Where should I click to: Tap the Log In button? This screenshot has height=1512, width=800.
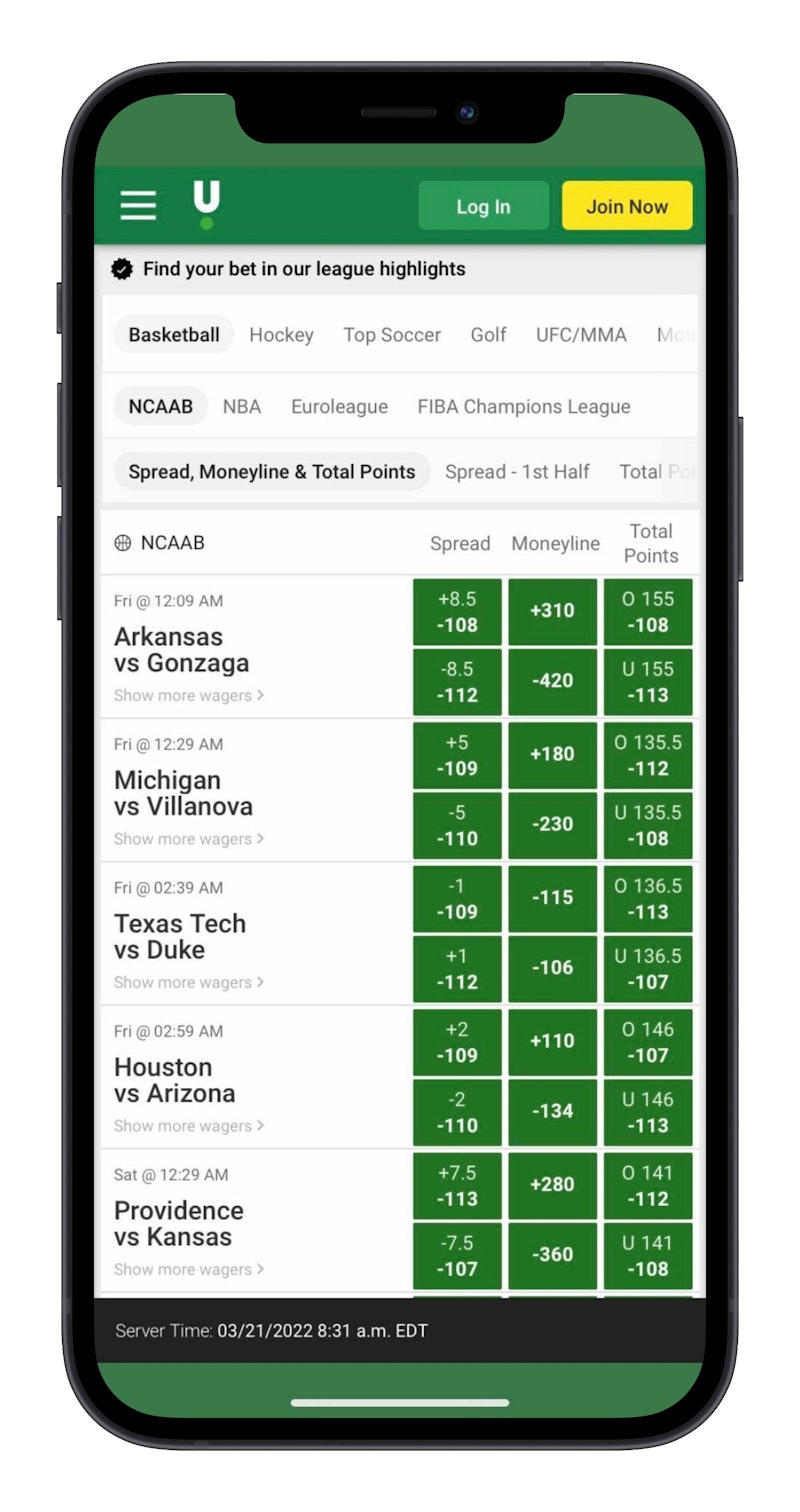483,206
